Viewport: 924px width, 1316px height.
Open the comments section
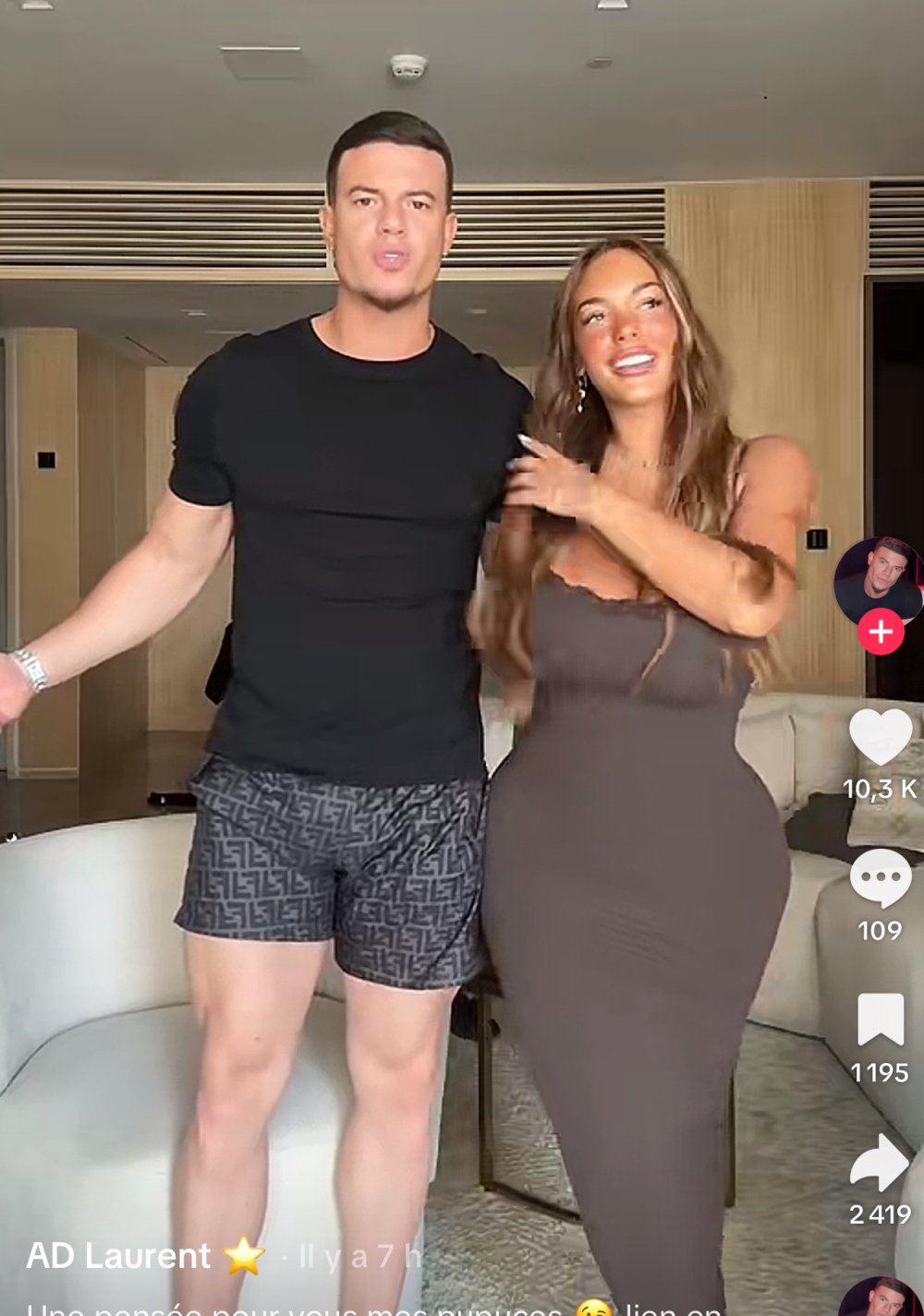880,877
